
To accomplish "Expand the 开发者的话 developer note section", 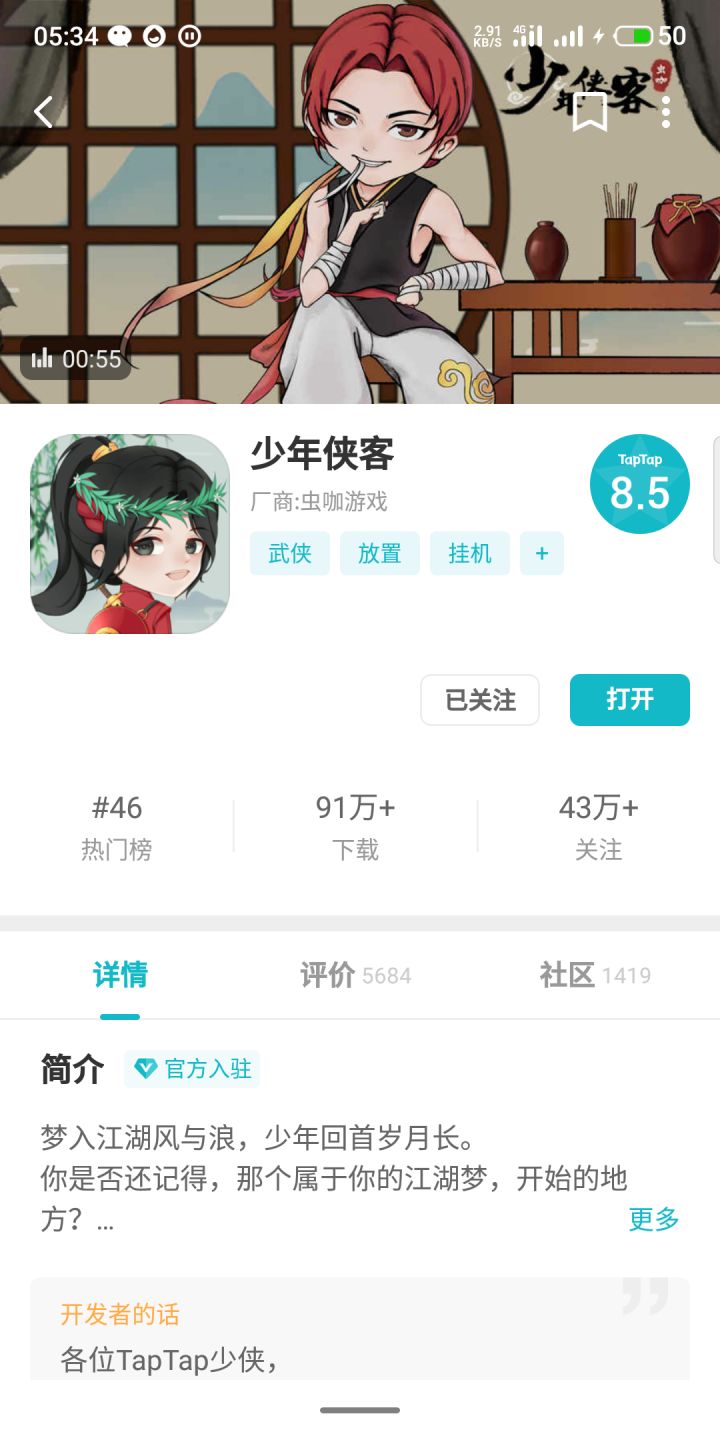I will click(118, 1314).
